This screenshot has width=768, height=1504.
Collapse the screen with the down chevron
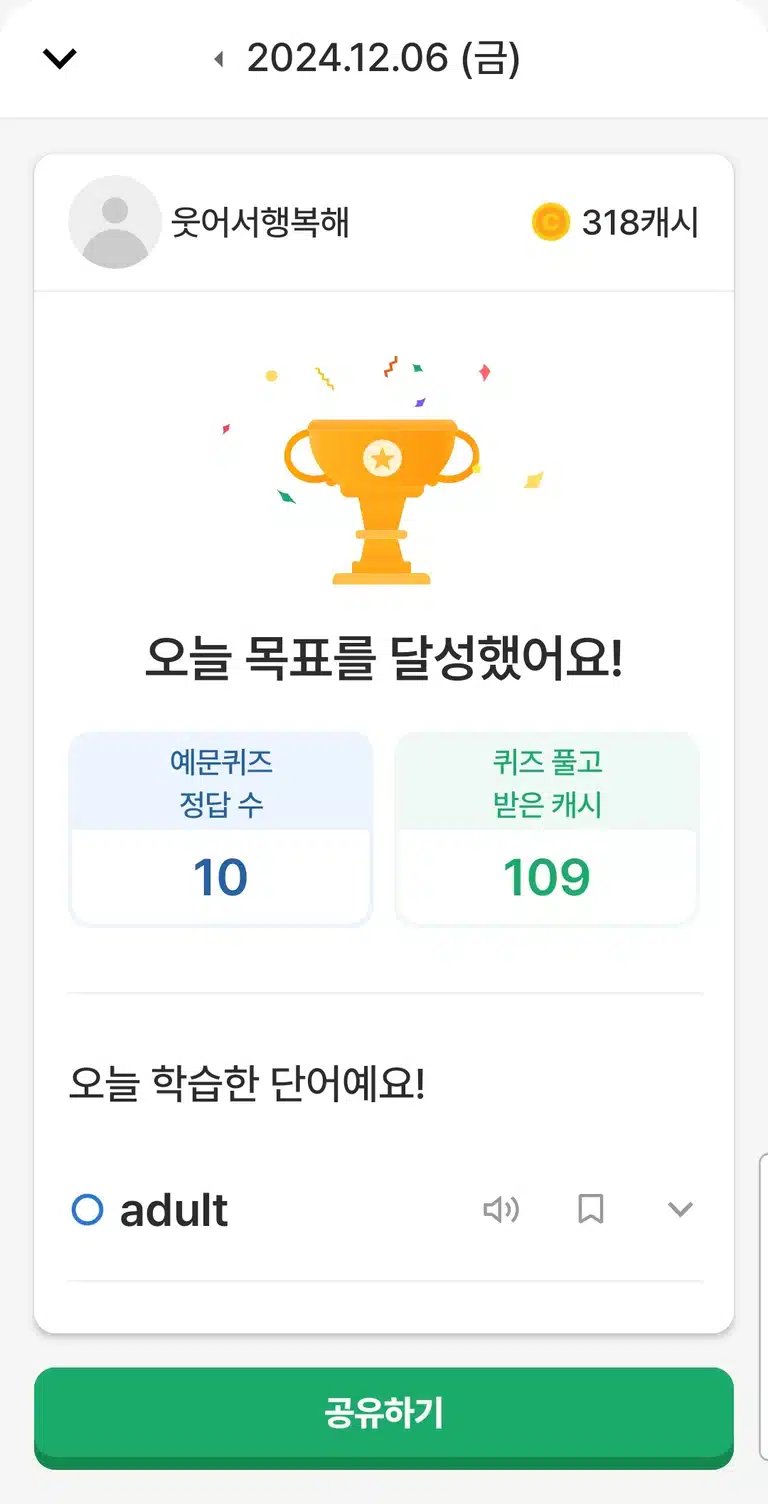click(60, 59)
